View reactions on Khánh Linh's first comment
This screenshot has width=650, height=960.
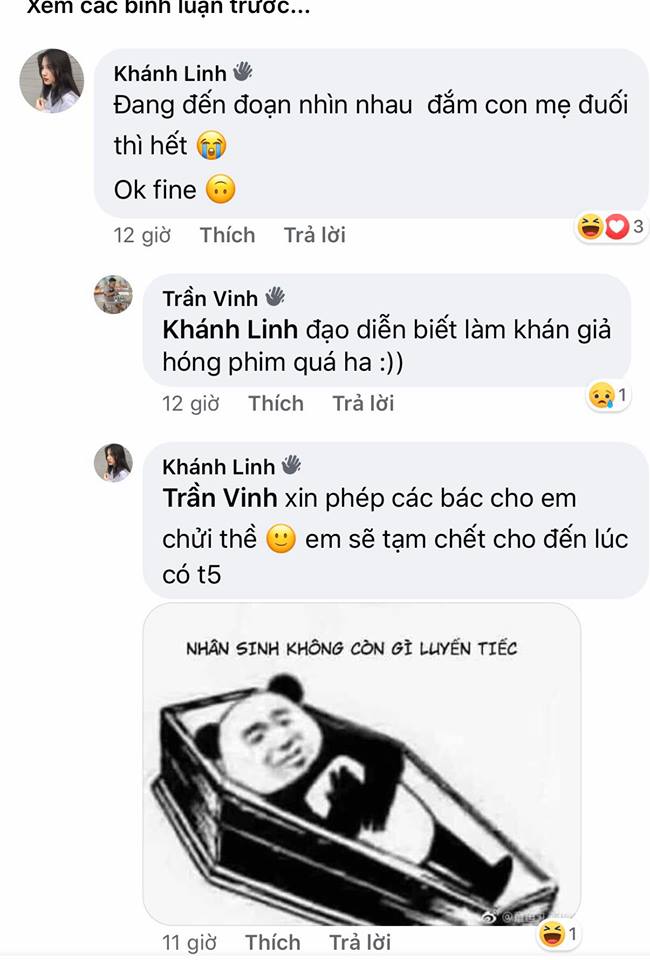[x=608, y=228]
